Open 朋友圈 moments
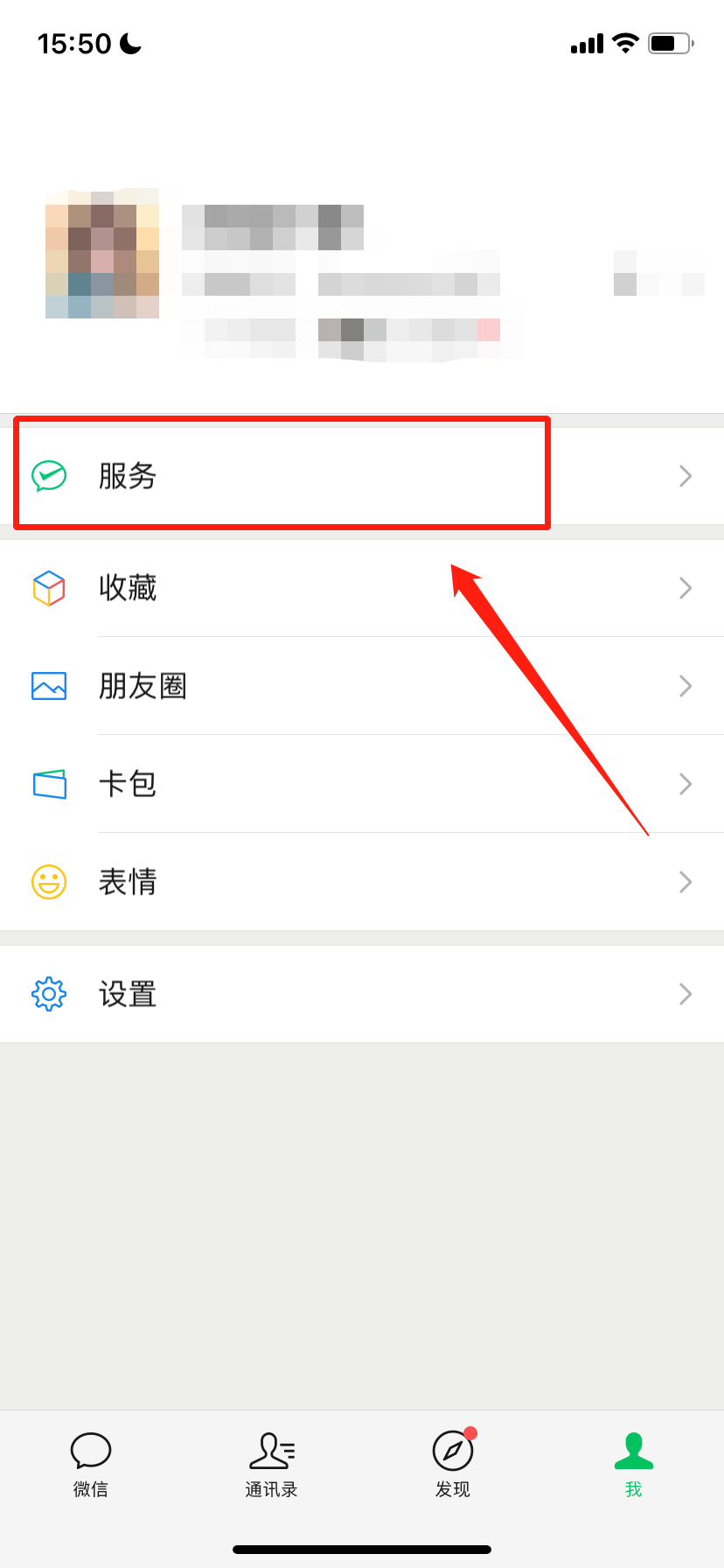 [362, 686]
